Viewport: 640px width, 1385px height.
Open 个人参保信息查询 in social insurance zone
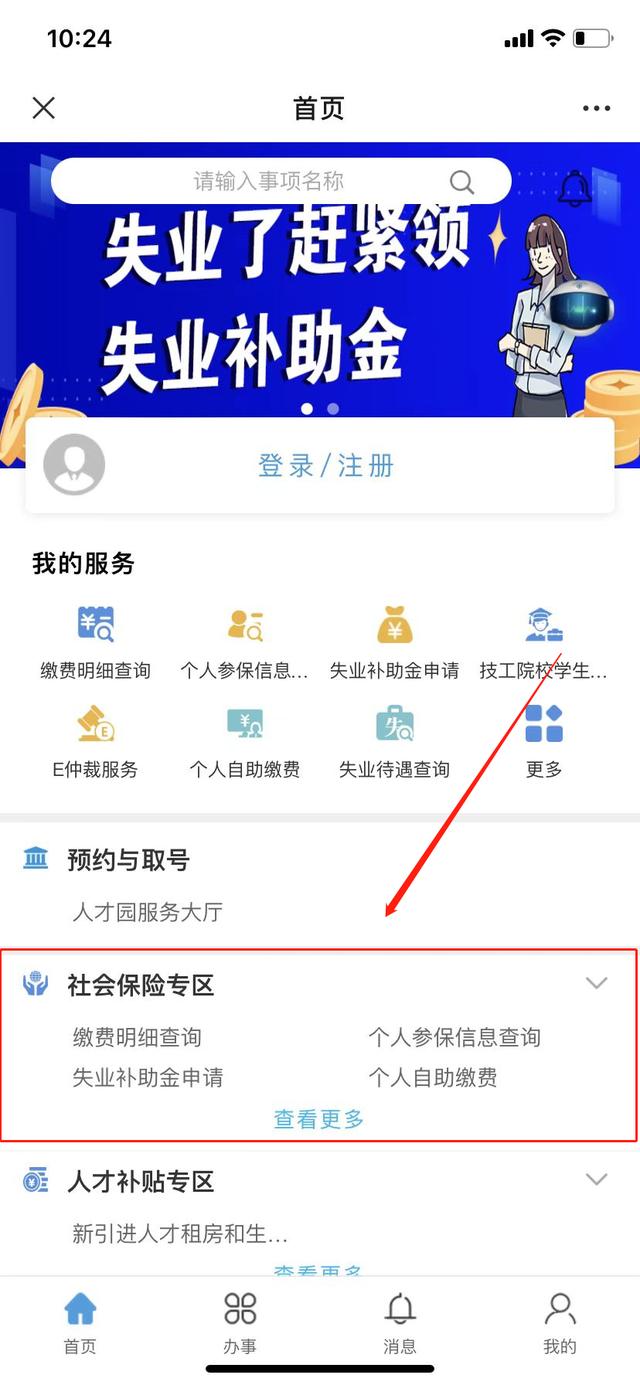click(x=454, y=1037)
